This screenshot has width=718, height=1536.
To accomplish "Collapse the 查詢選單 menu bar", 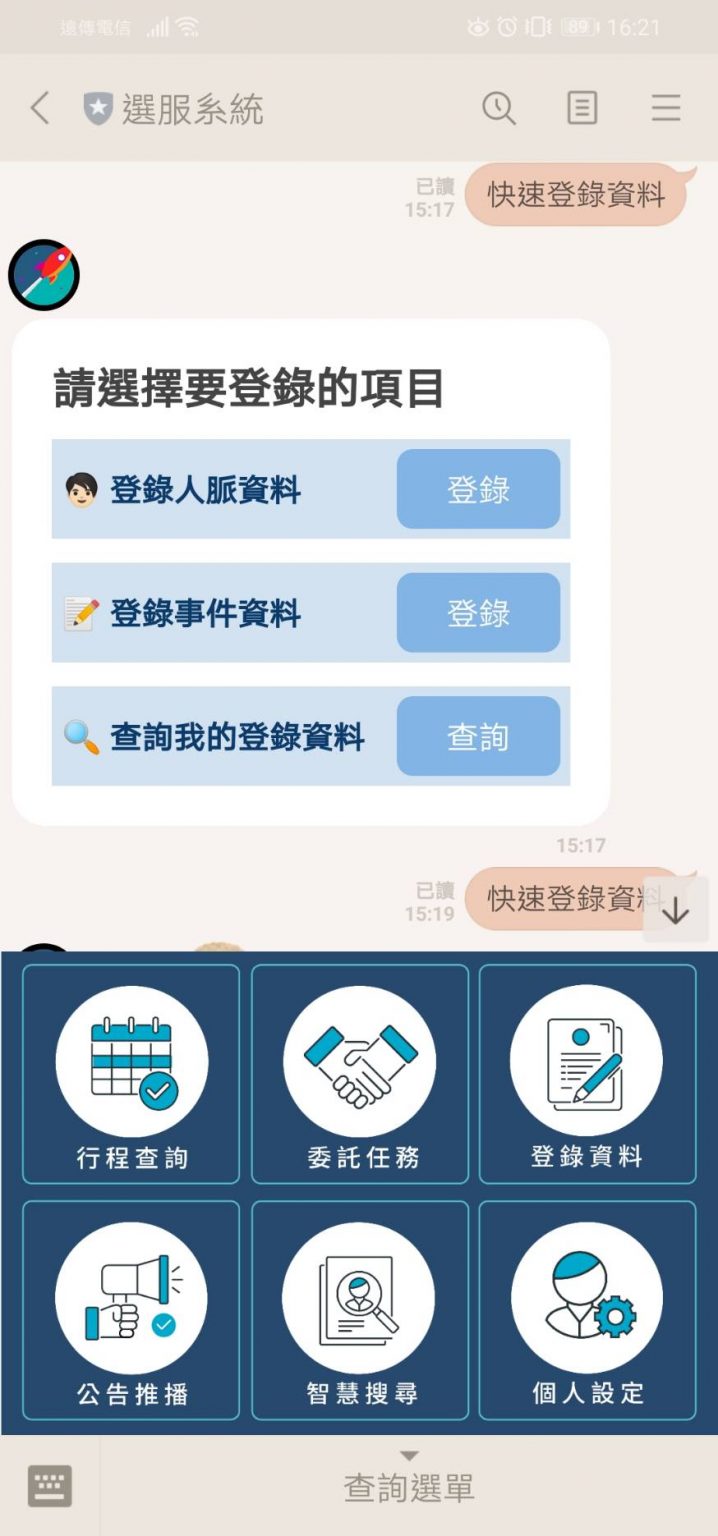I will (x=409, y=1486).
